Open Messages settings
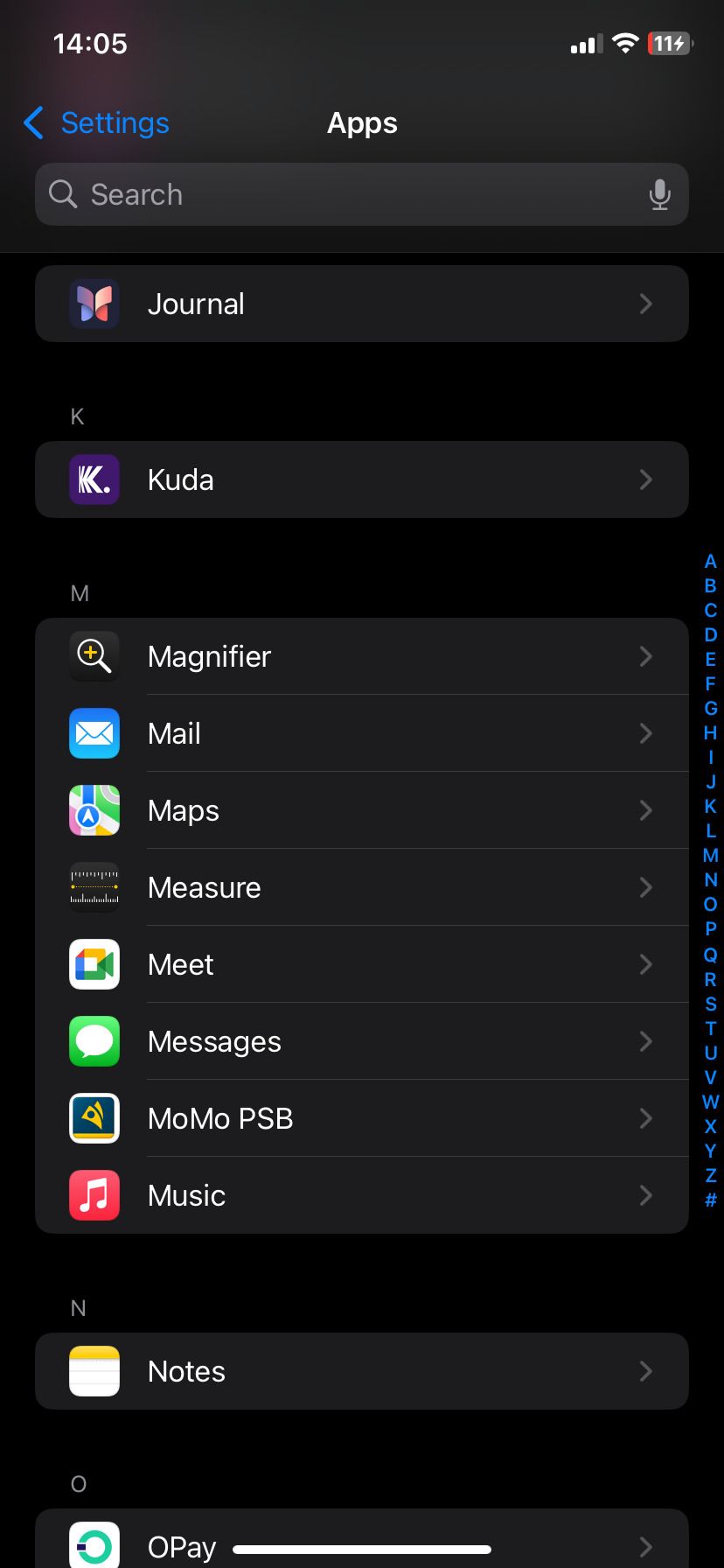 pyautogui.click(x=362, y=1041)
